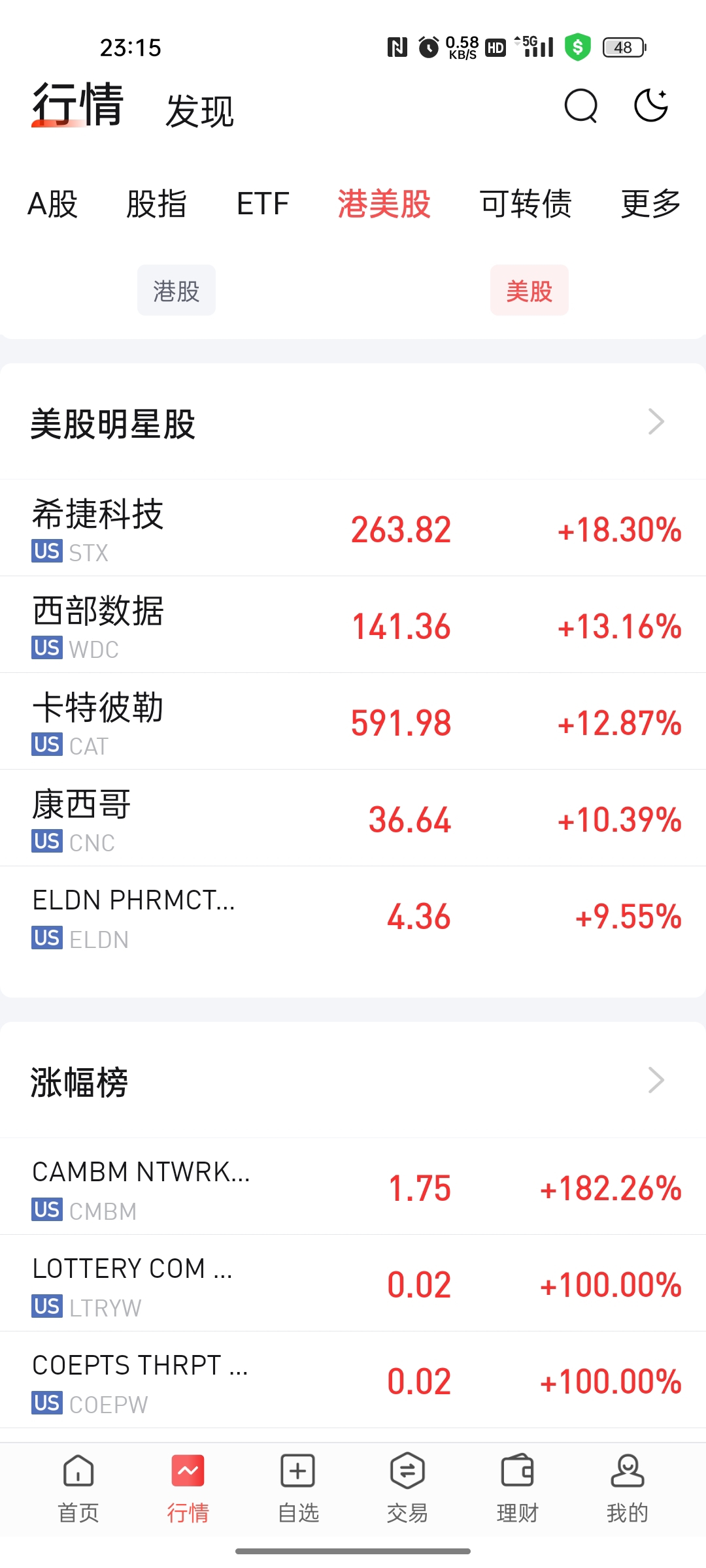Switch to the 股指 tab
The height and width of the screenshot is (1568, 706).
[156, 204]
